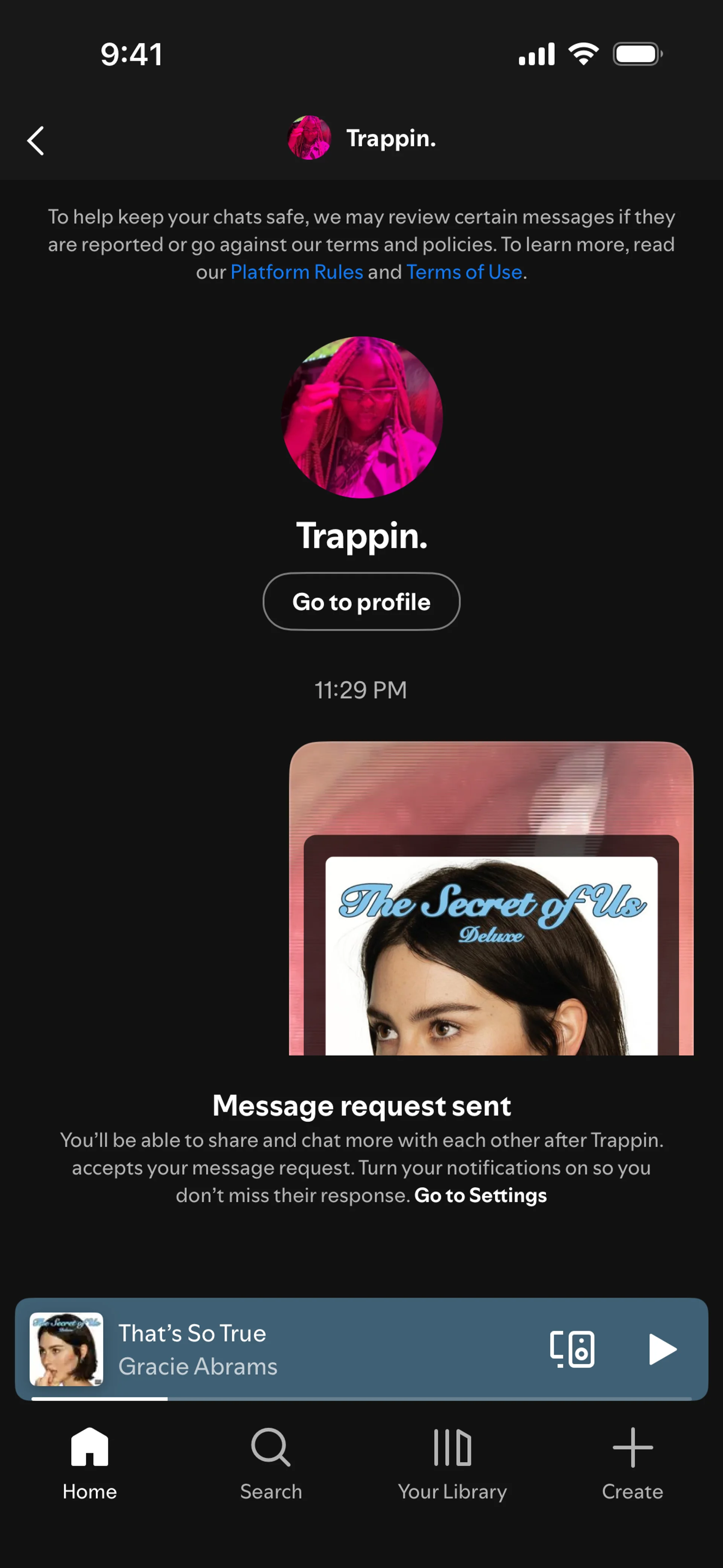Play That's So True by Gracie Abrams
This screenshot has height=1568, width=723.
point(662,1349)
